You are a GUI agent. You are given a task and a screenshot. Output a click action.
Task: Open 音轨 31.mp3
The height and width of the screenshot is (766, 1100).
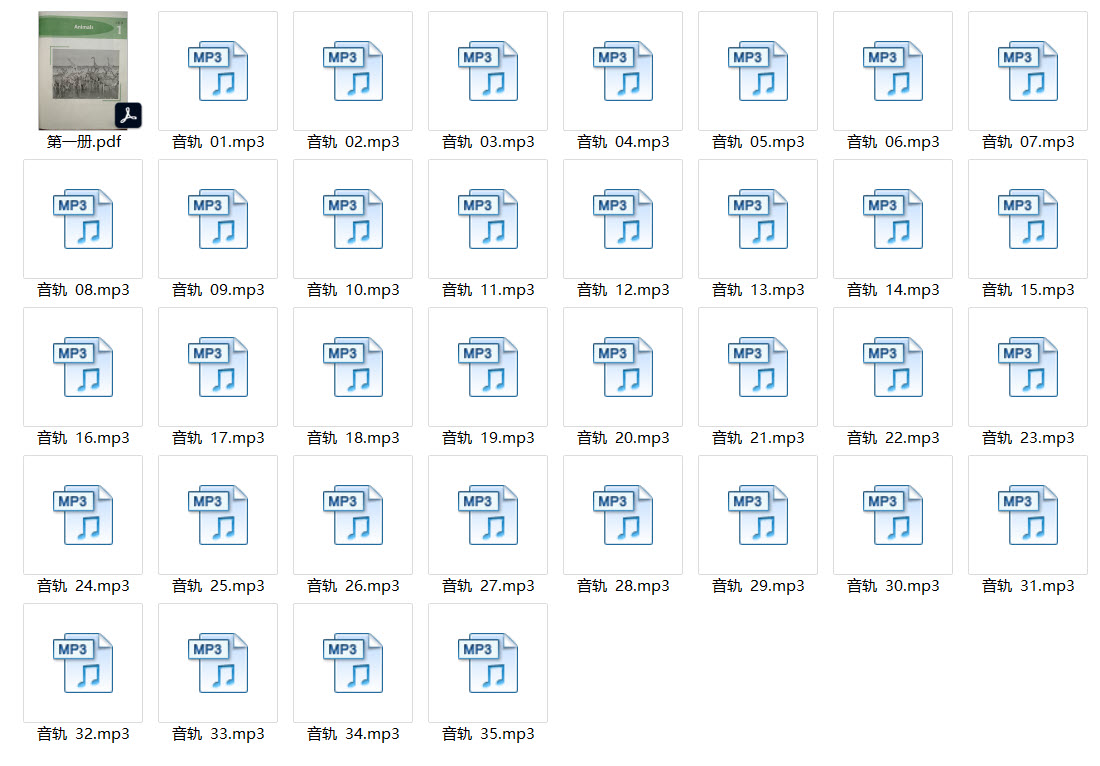click(1028, 515)
